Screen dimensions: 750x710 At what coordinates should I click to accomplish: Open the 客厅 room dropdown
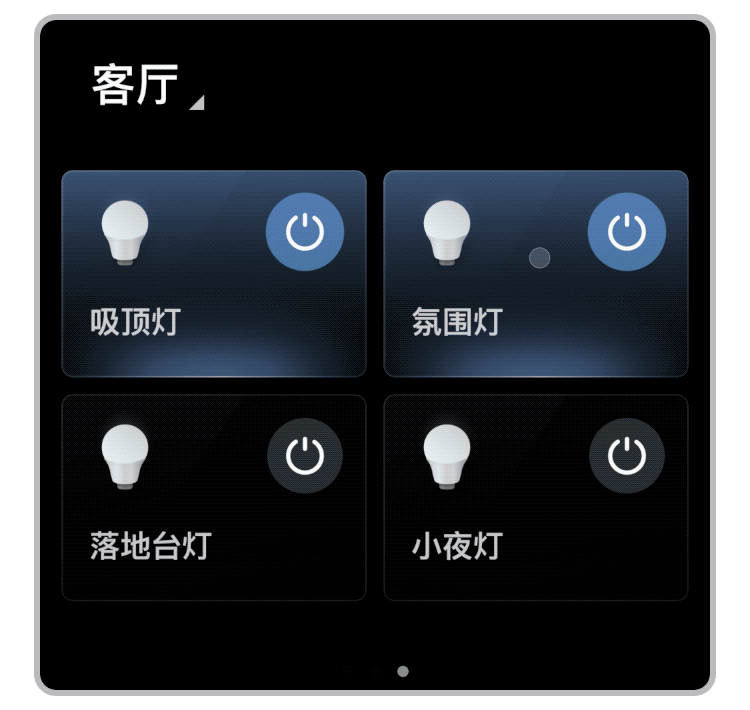[x=146, y=87]
